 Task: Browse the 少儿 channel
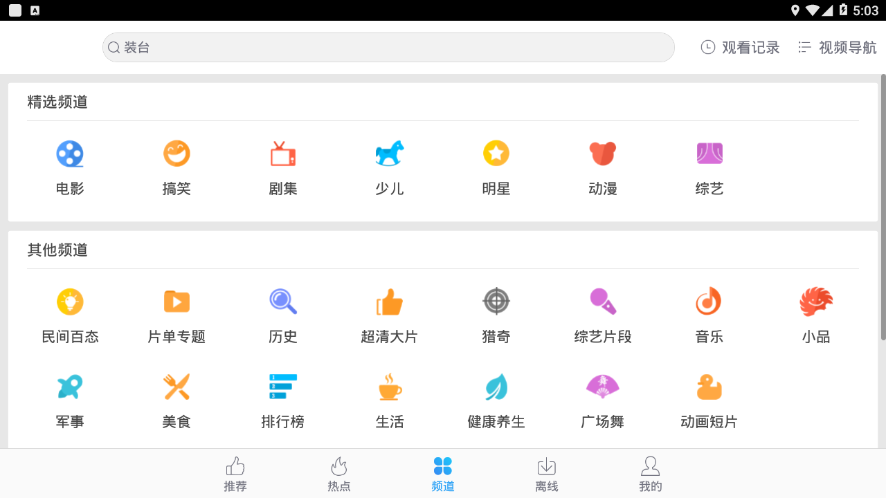[x=389, y=167]
